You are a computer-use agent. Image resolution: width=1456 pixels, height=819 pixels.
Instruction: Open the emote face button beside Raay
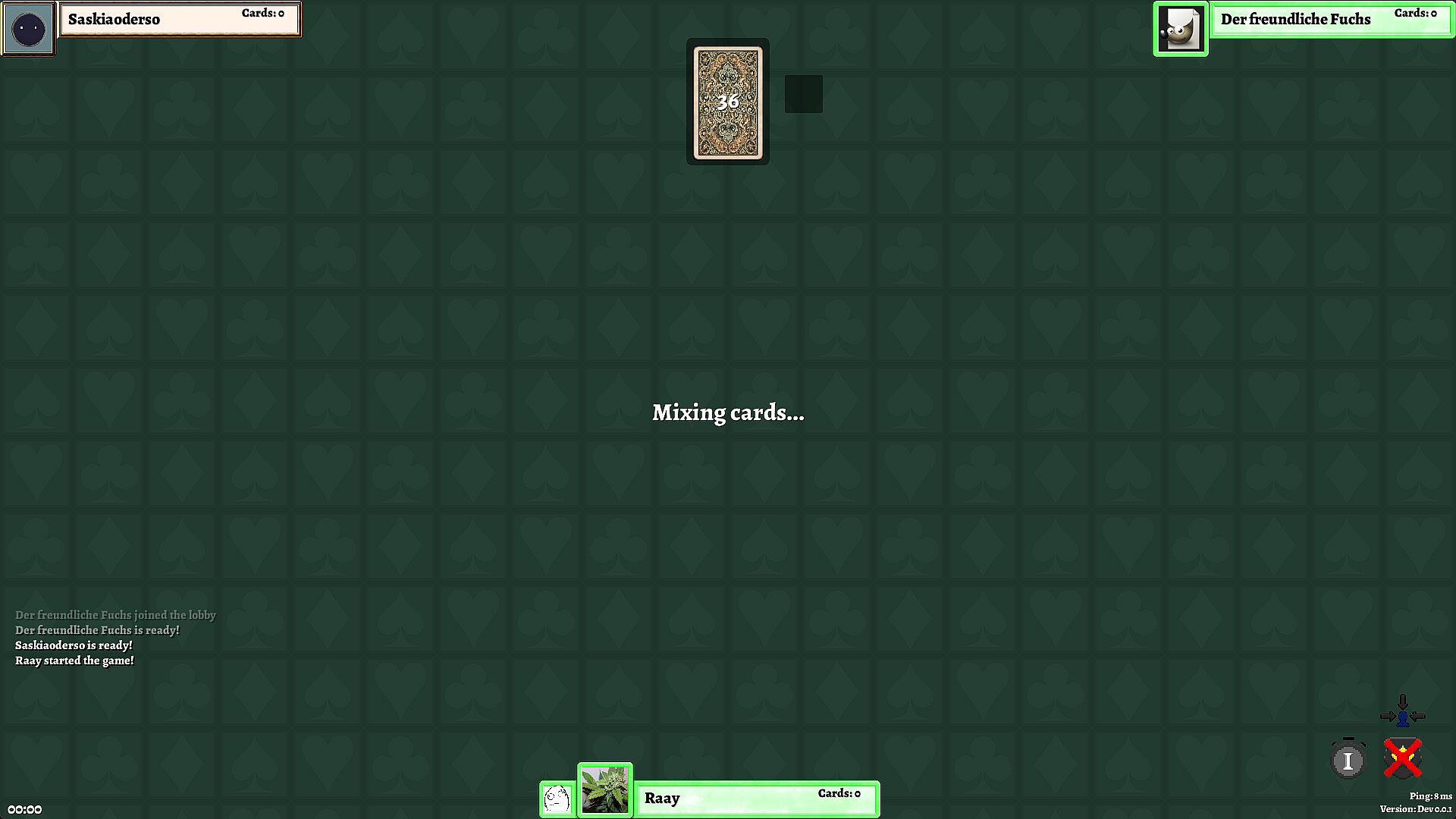557,799
